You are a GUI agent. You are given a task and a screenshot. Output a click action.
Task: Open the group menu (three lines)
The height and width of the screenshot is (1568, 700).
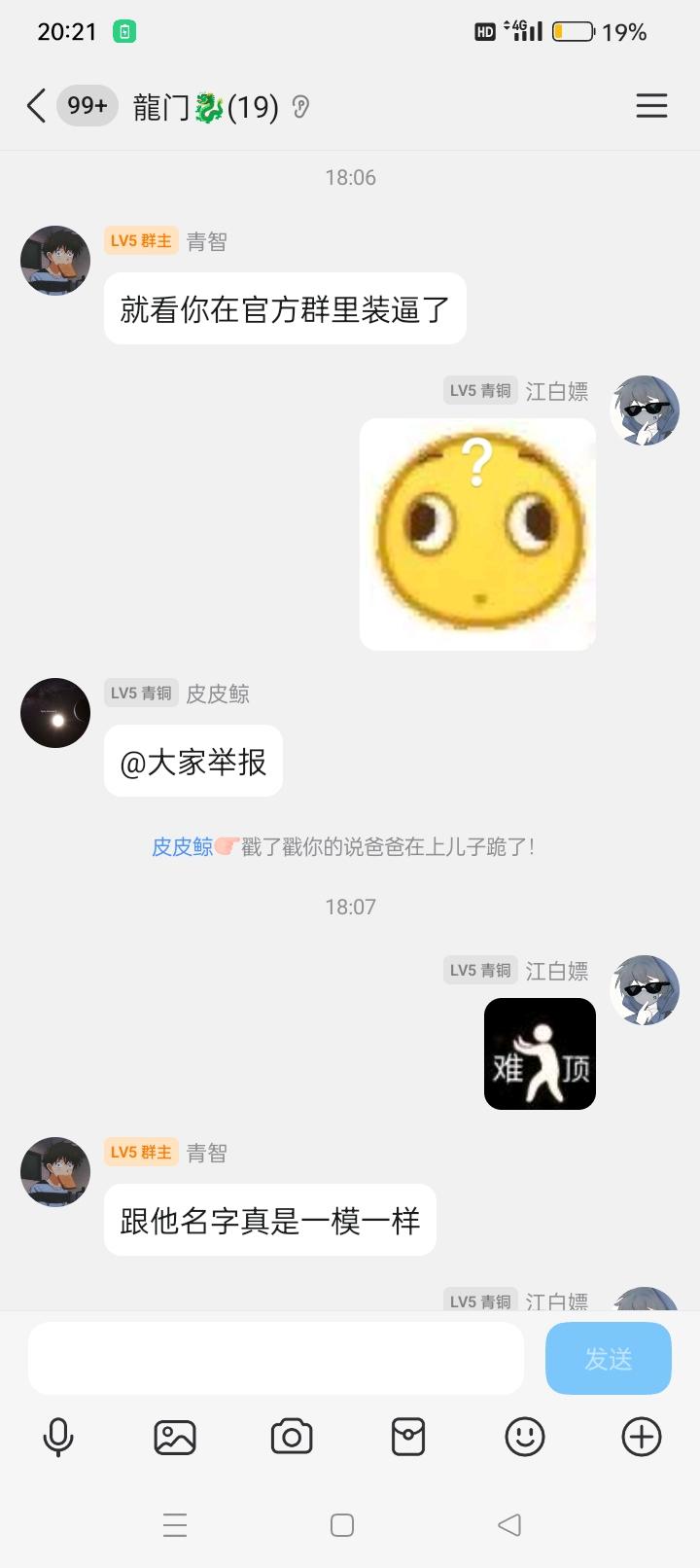point(651,106)
